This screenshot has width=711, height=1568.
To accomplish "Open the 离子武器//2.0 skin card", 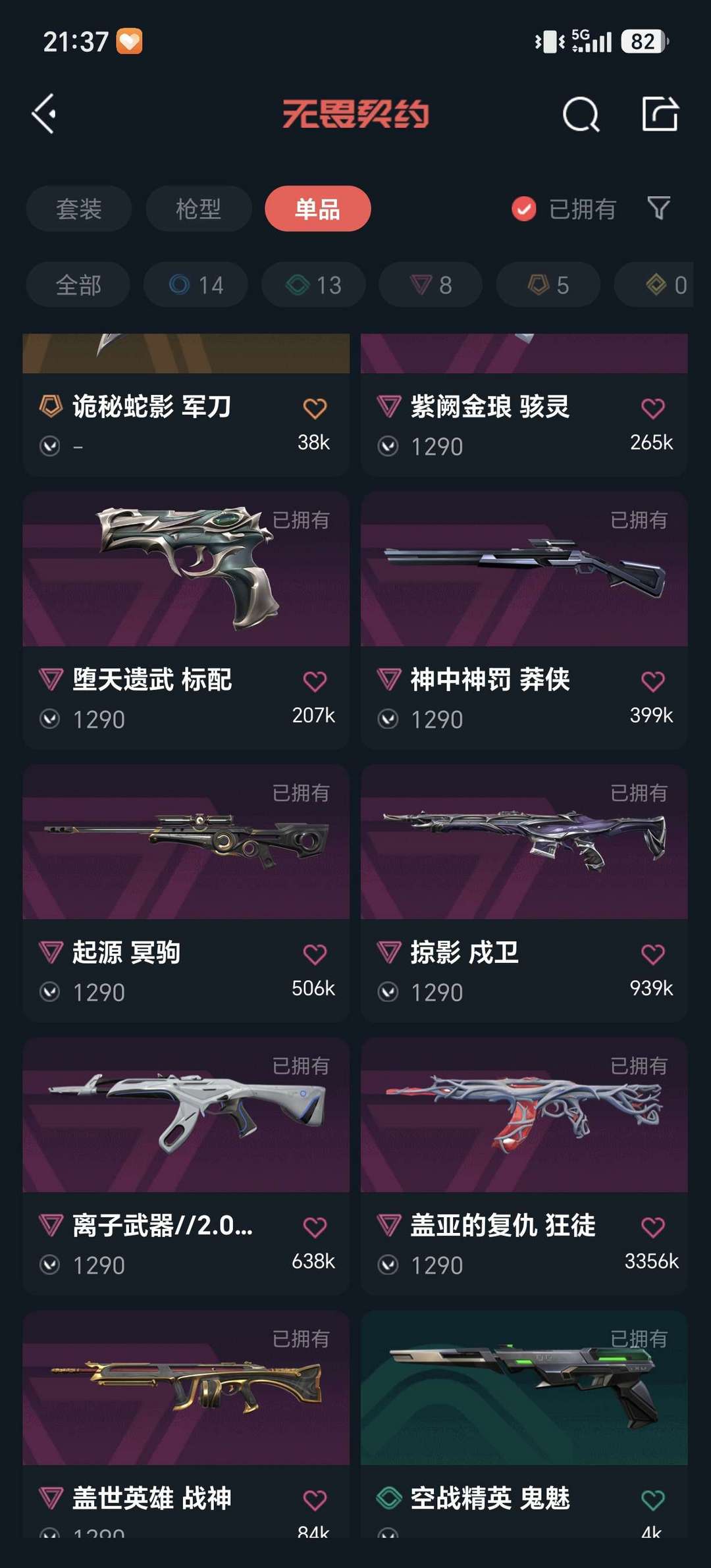I will tap(186, 1166).
